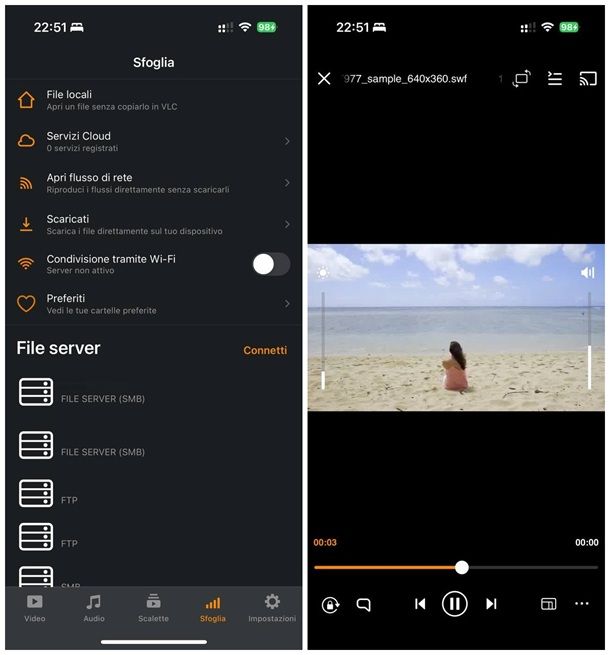Open File locali

pyautogui.click(x=150, y=100)
